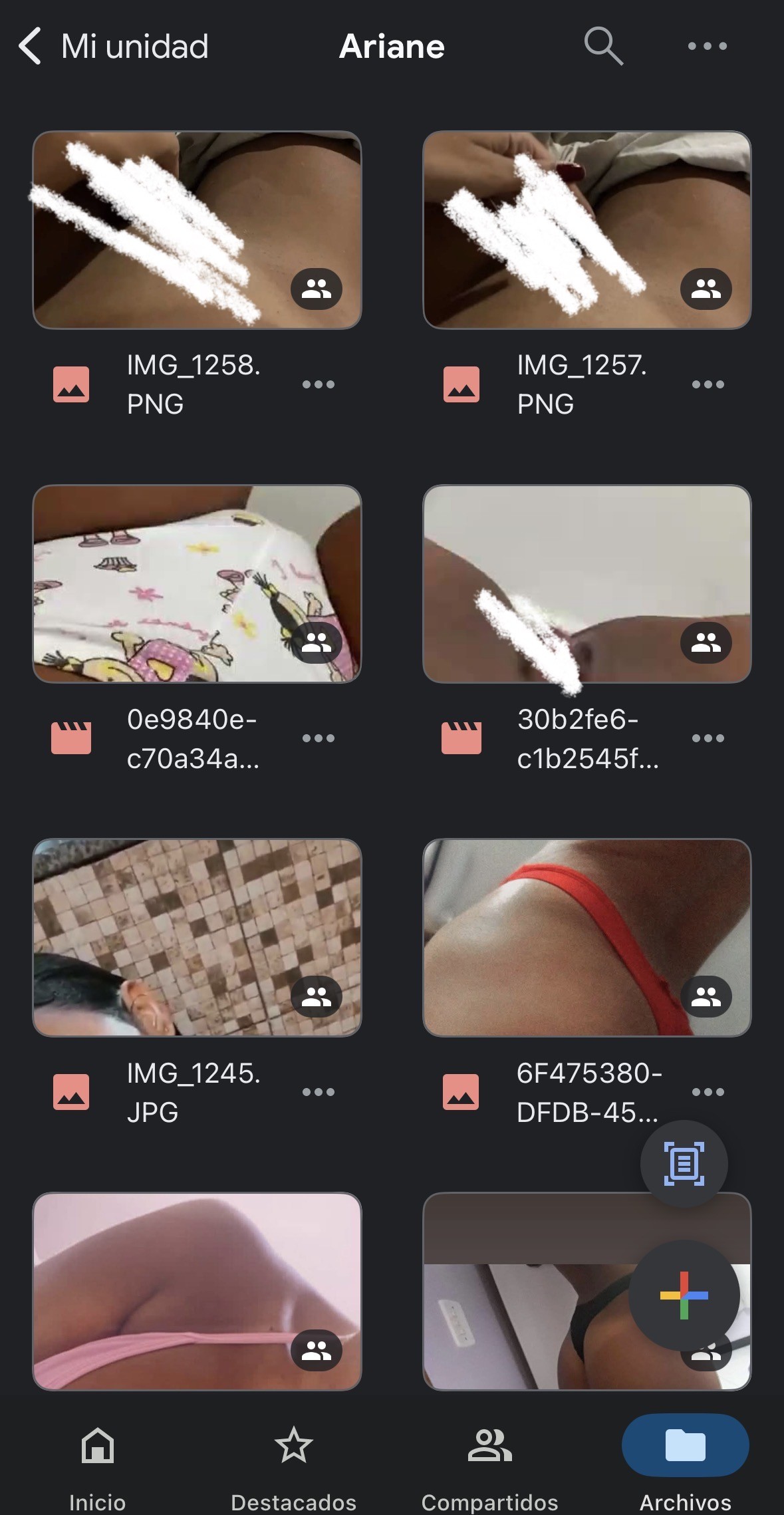Show more options for the 0e9840e video
Image resolution: width=784 pixels, height=1515 pixels.
point(318,738)
